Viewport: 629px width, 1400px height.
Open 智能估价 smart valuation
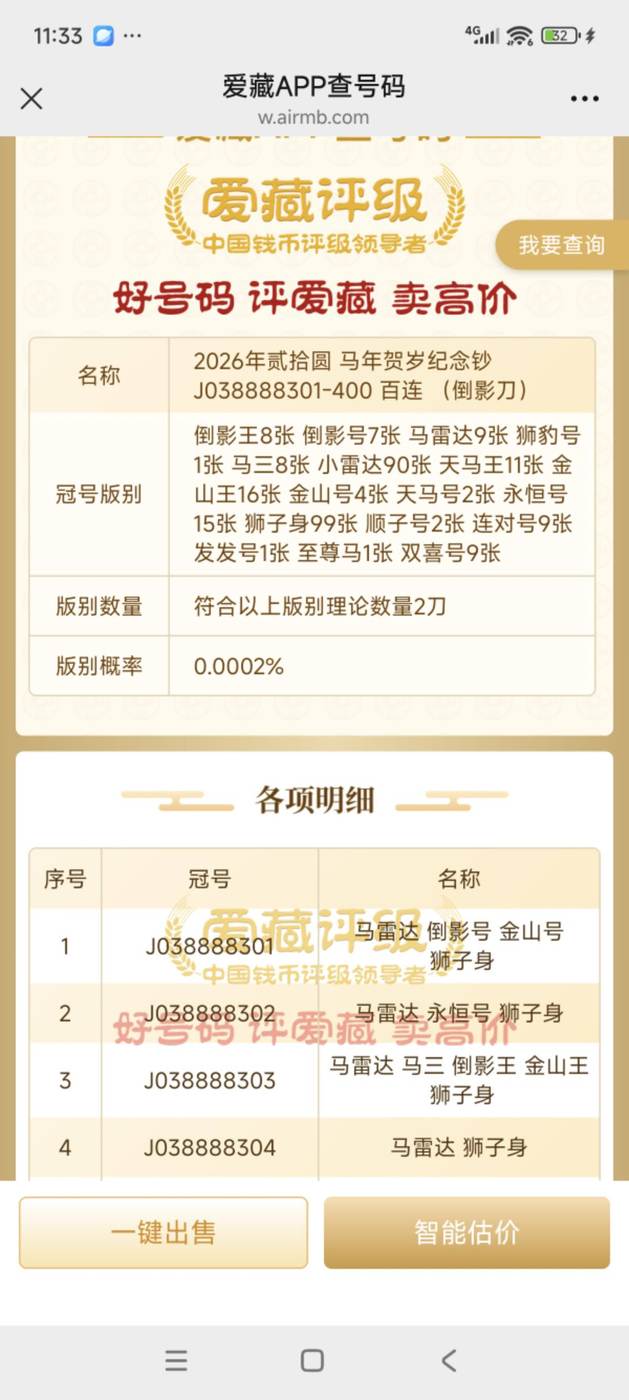(466, 1232)
